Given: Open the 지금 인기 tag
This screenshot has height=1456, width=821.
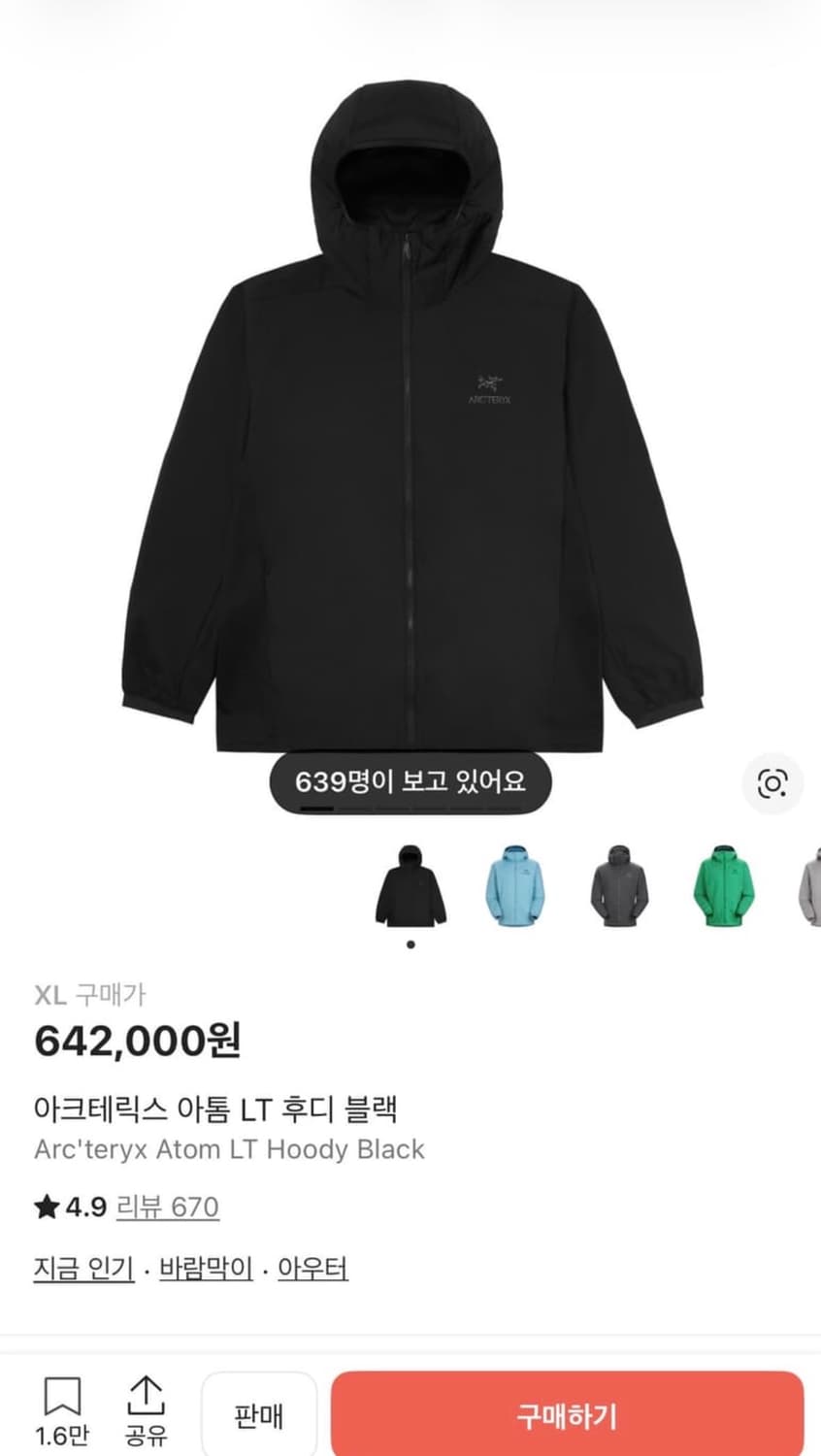Looking at the screenshot, I should 82,1267.
